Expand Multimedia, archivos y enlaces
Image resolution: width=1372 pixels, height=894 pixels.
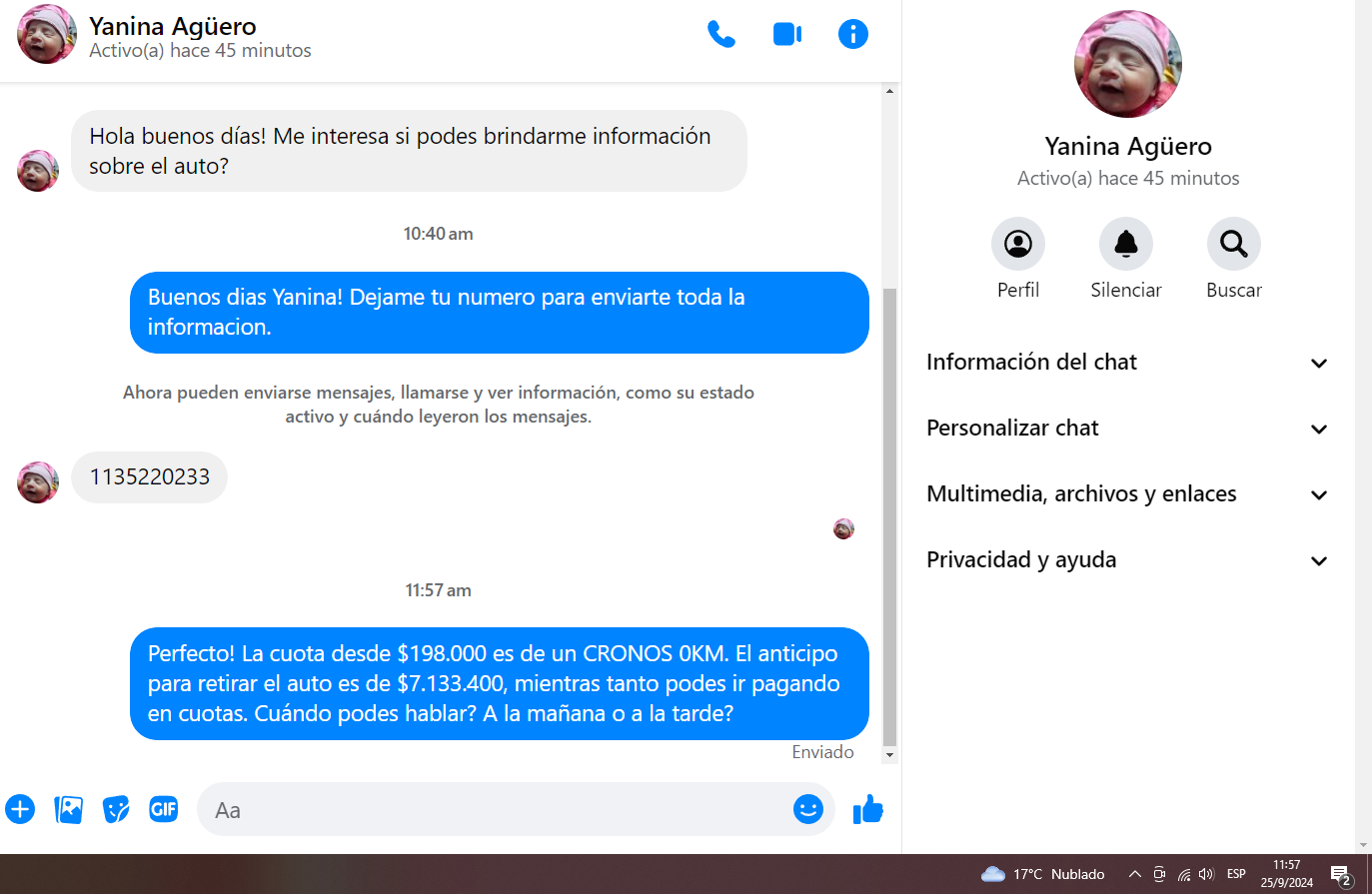click(x=1127, y=494)
